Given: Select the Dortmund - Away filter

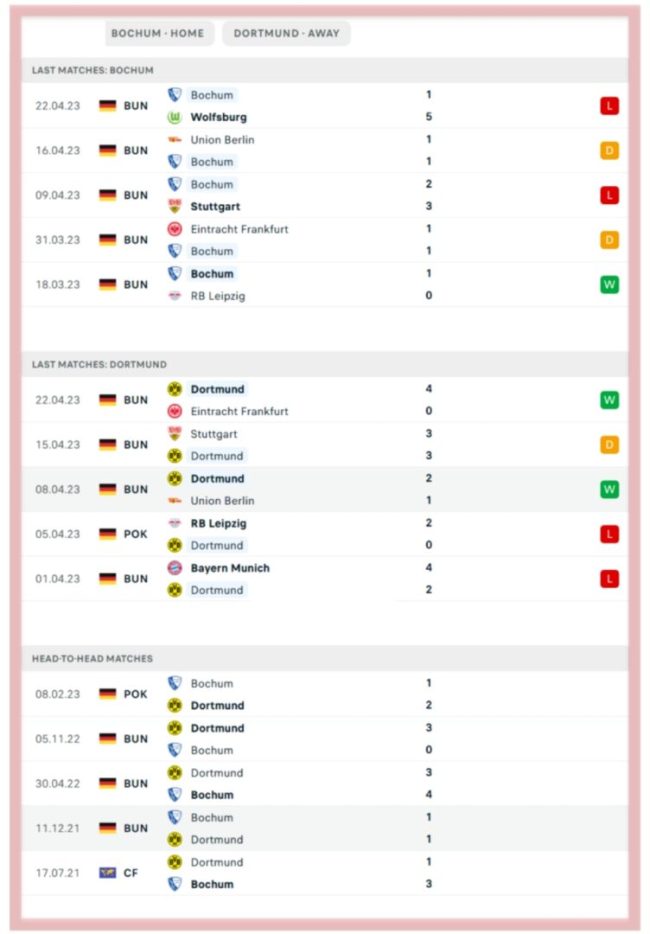Looking at the screenshot, I should [286, 33].
